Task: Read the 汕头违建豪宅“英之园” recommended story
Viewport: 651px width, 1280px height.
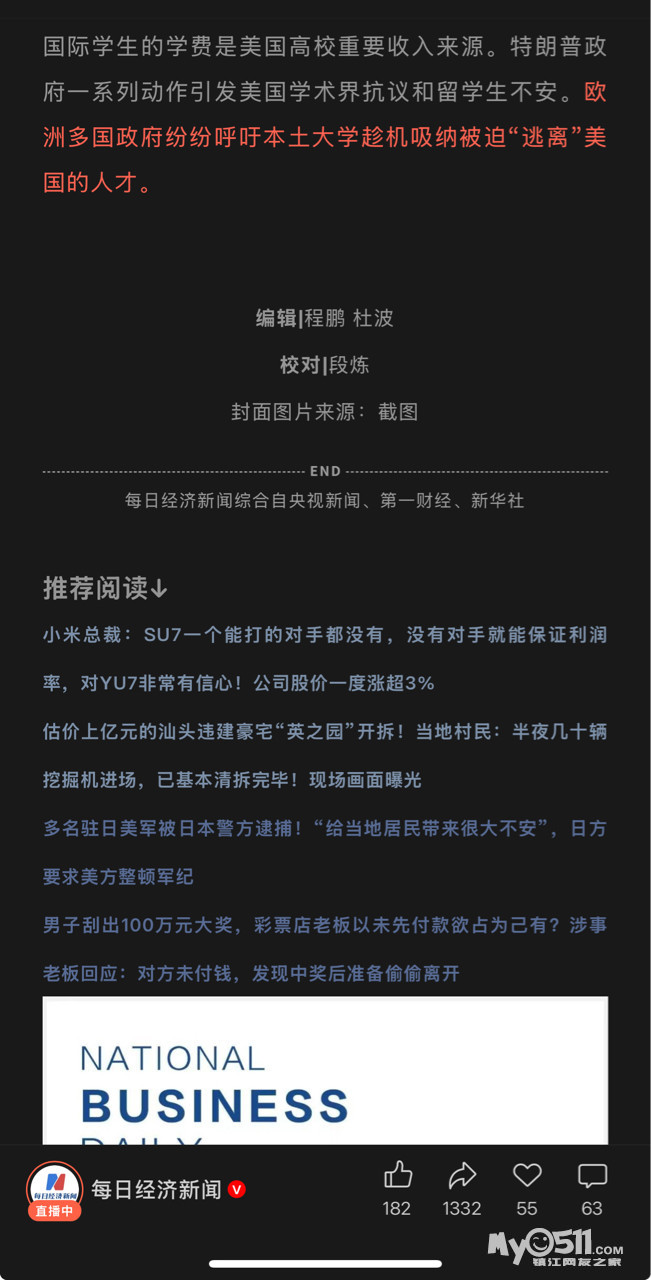Action: [325, 756]
